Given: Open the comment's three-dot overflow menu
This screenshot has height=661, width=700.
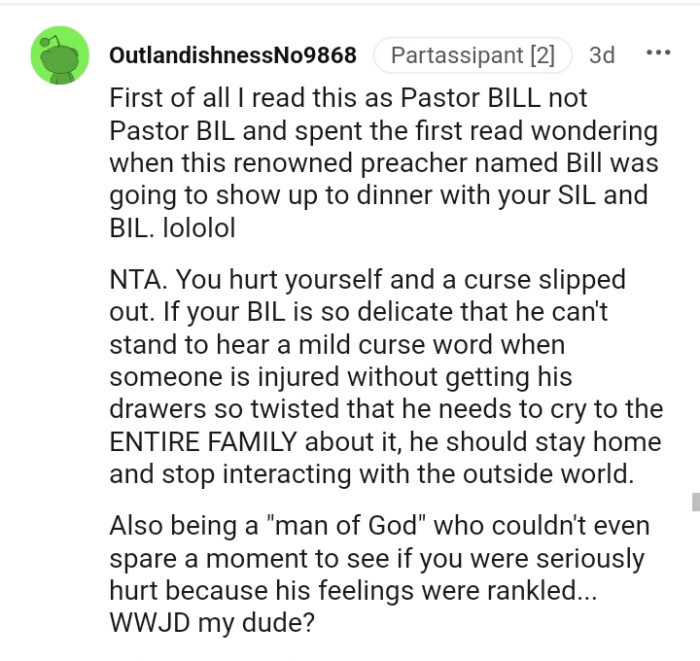Looking at the screenshot, I should [657, 52].
